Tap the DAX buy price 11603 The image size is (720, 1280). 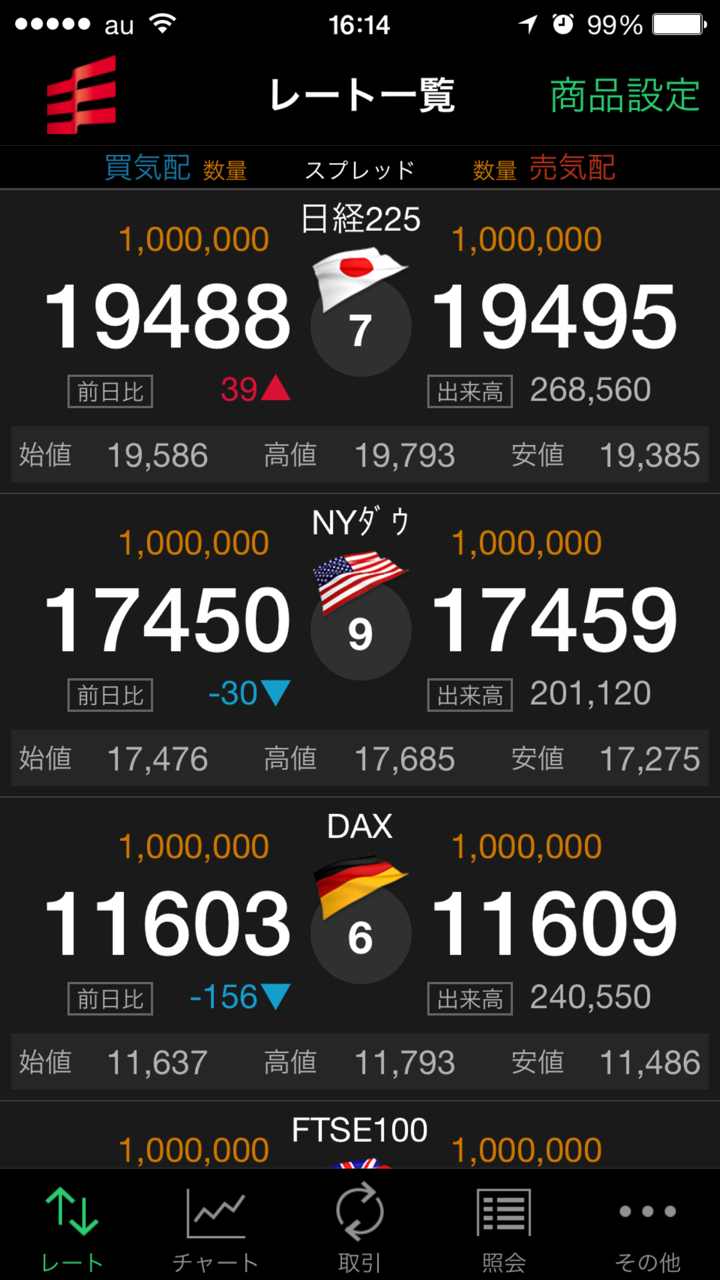[x=168, y=926]
